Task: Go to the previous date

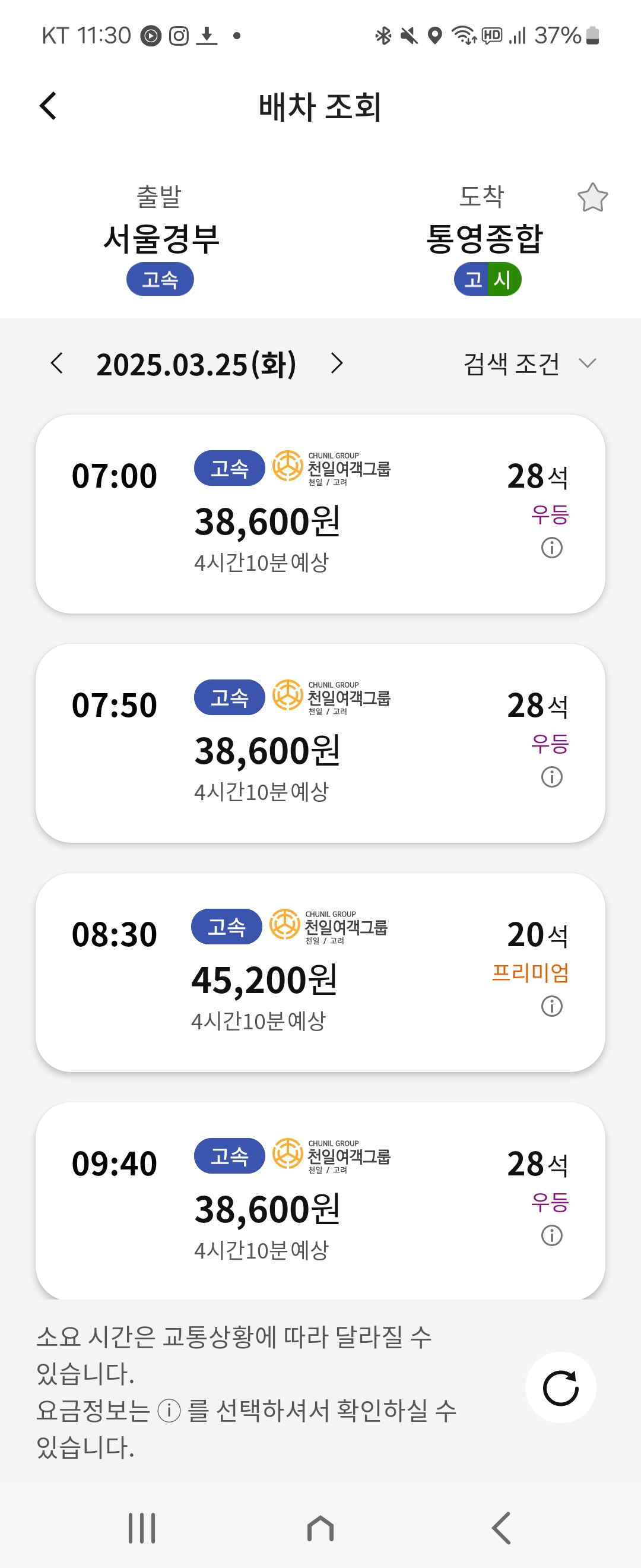Action: 58,363
